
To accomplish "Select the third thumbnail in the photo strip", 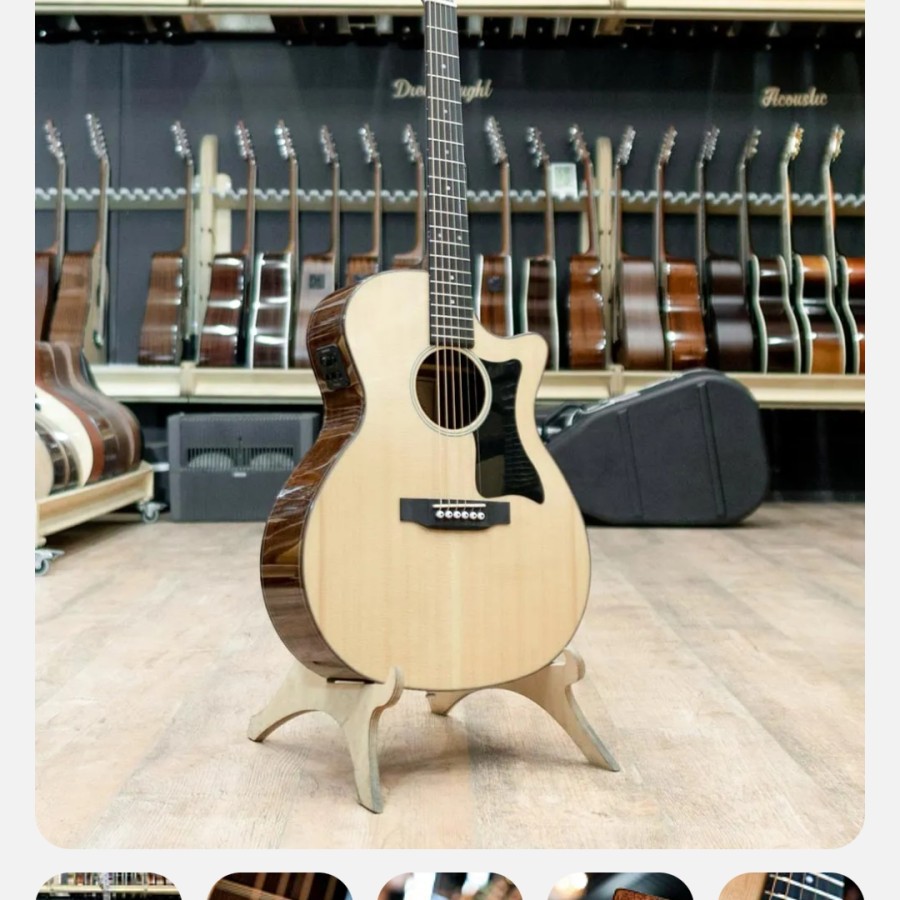I will coord(450,886).
